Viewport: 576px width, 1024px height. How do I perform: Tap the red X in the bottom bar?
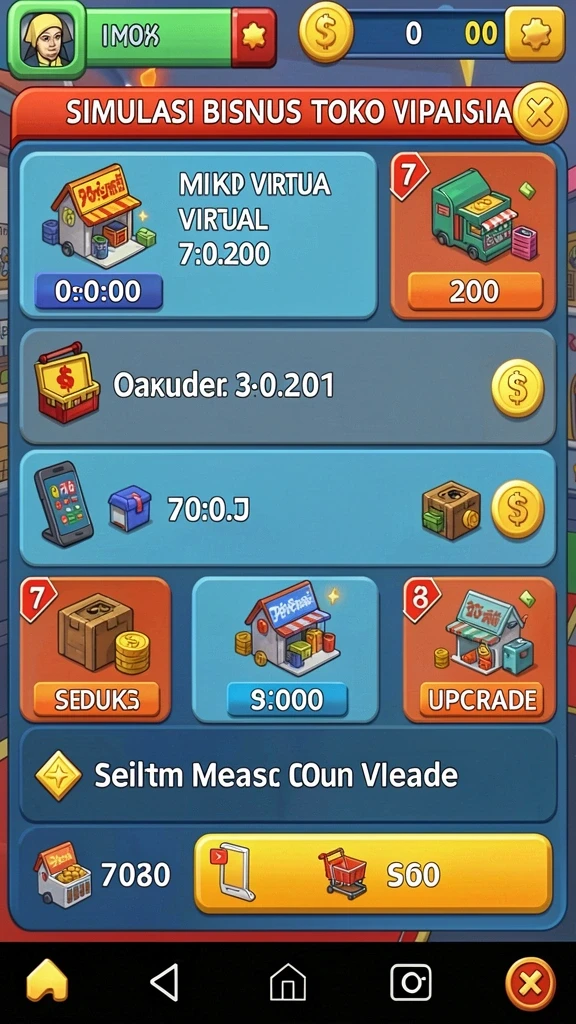click(x=530, y=983)
